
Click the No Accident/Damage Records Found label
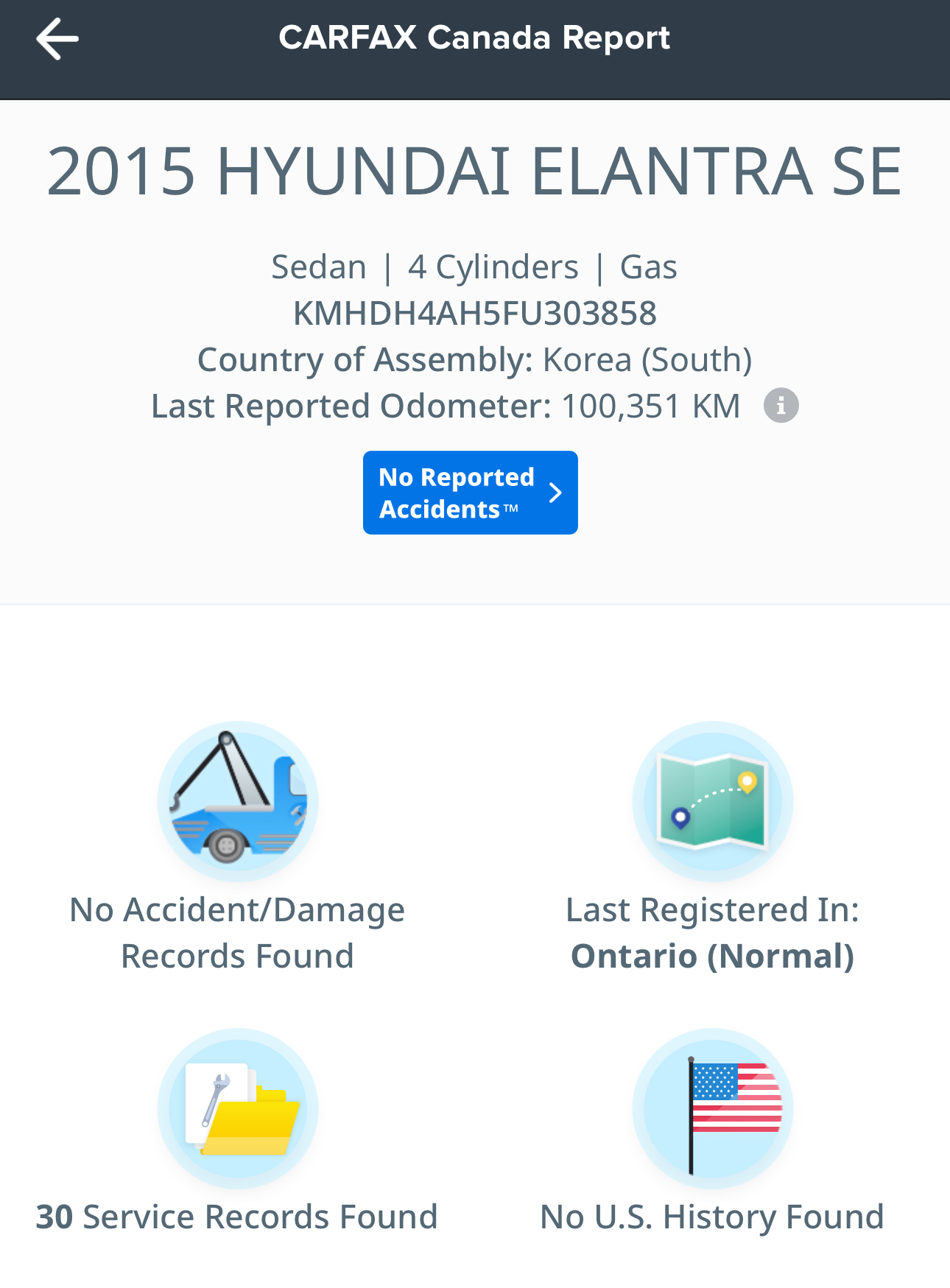click(x=237, y=932)
